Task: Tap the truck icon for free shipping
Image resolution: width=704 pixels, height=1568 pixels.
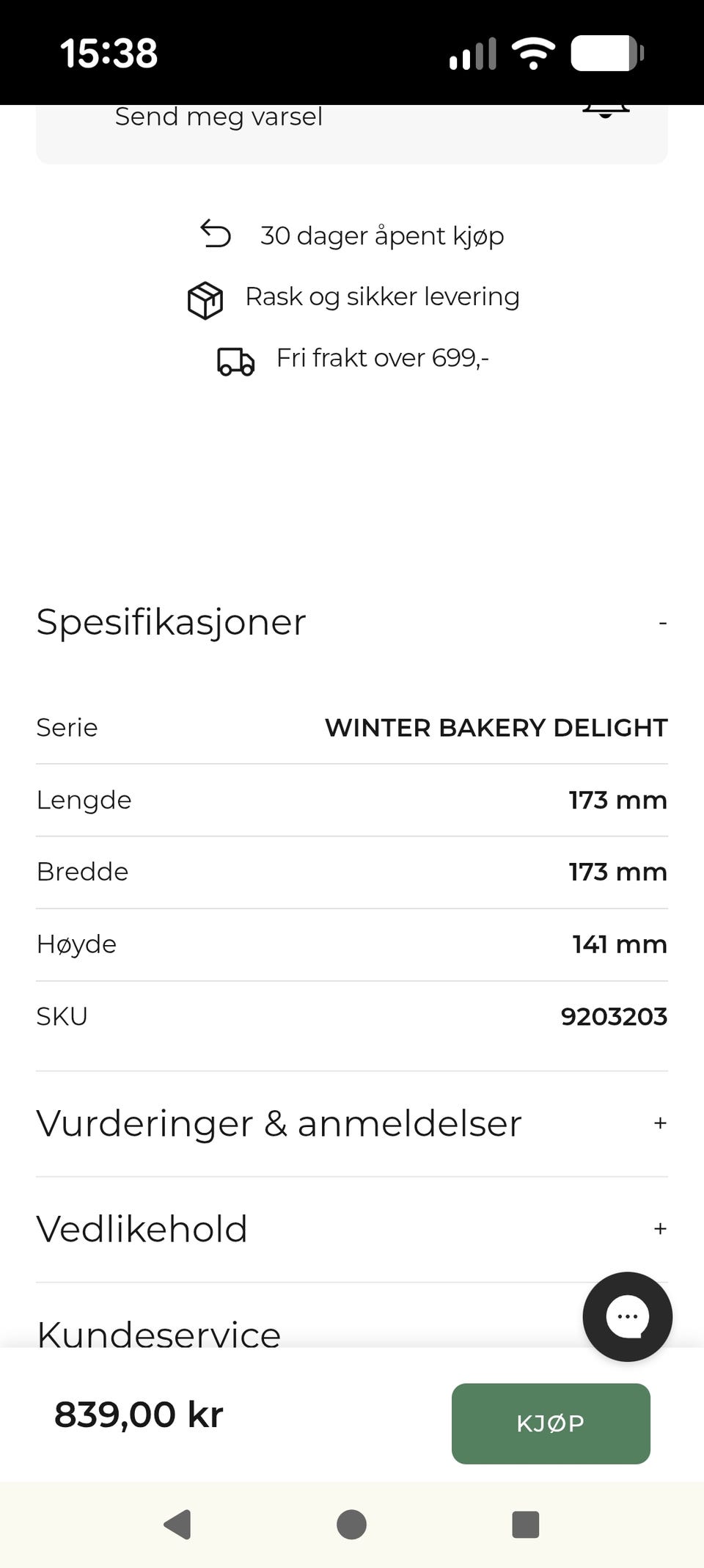Action: [235, 361]
